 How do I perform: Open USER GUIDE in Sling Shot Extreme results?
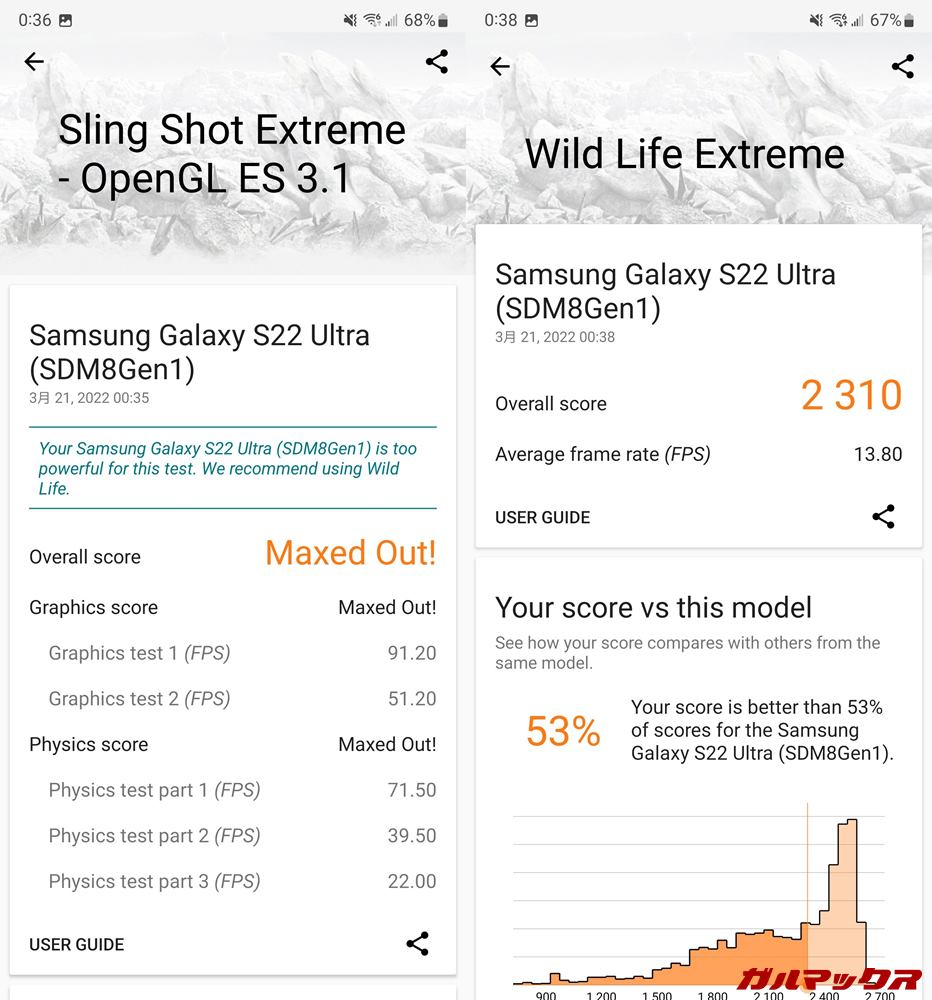click(77, 944)
